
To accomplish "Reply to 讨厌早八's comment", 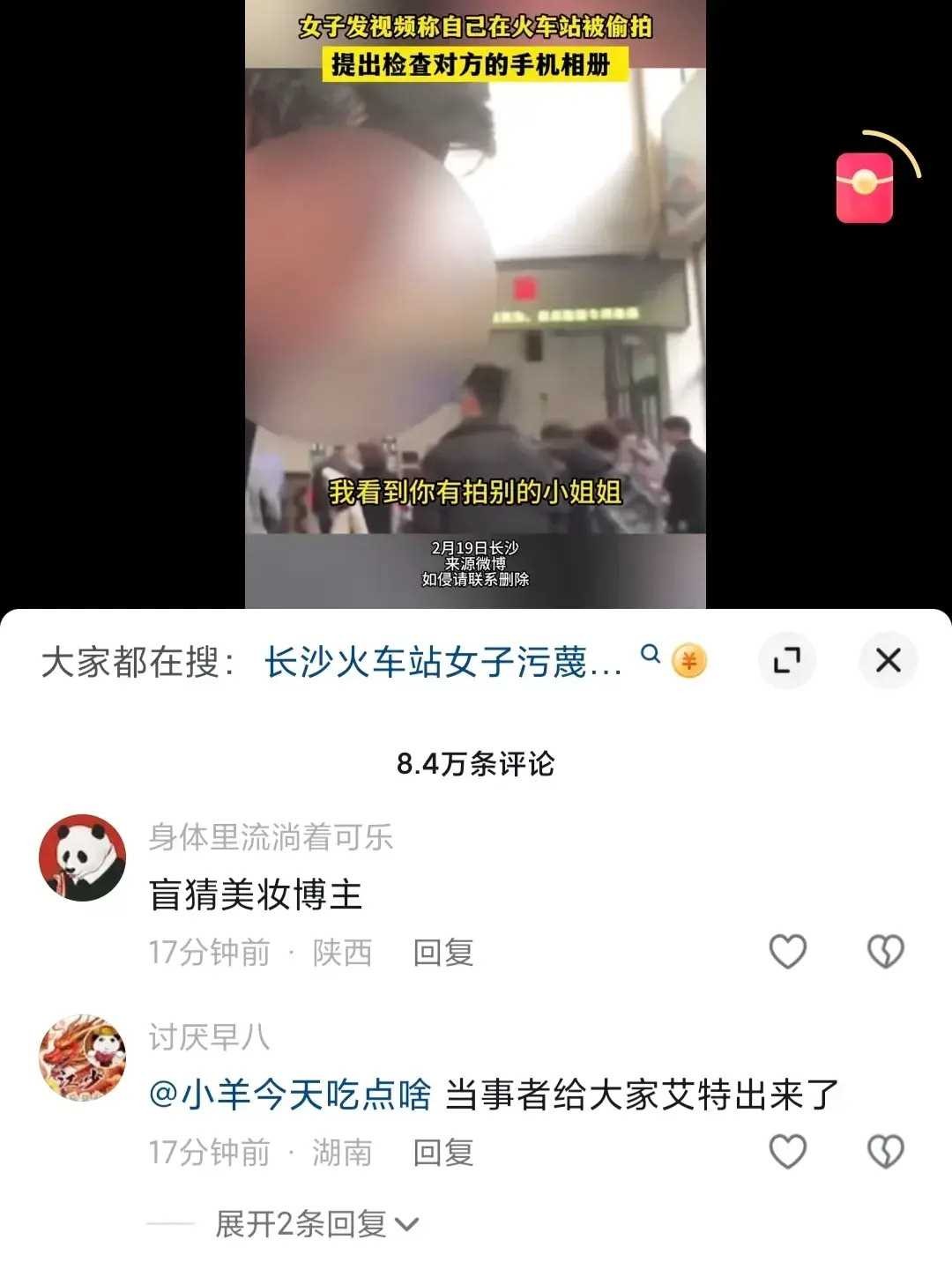I will tap(443, 1152).
